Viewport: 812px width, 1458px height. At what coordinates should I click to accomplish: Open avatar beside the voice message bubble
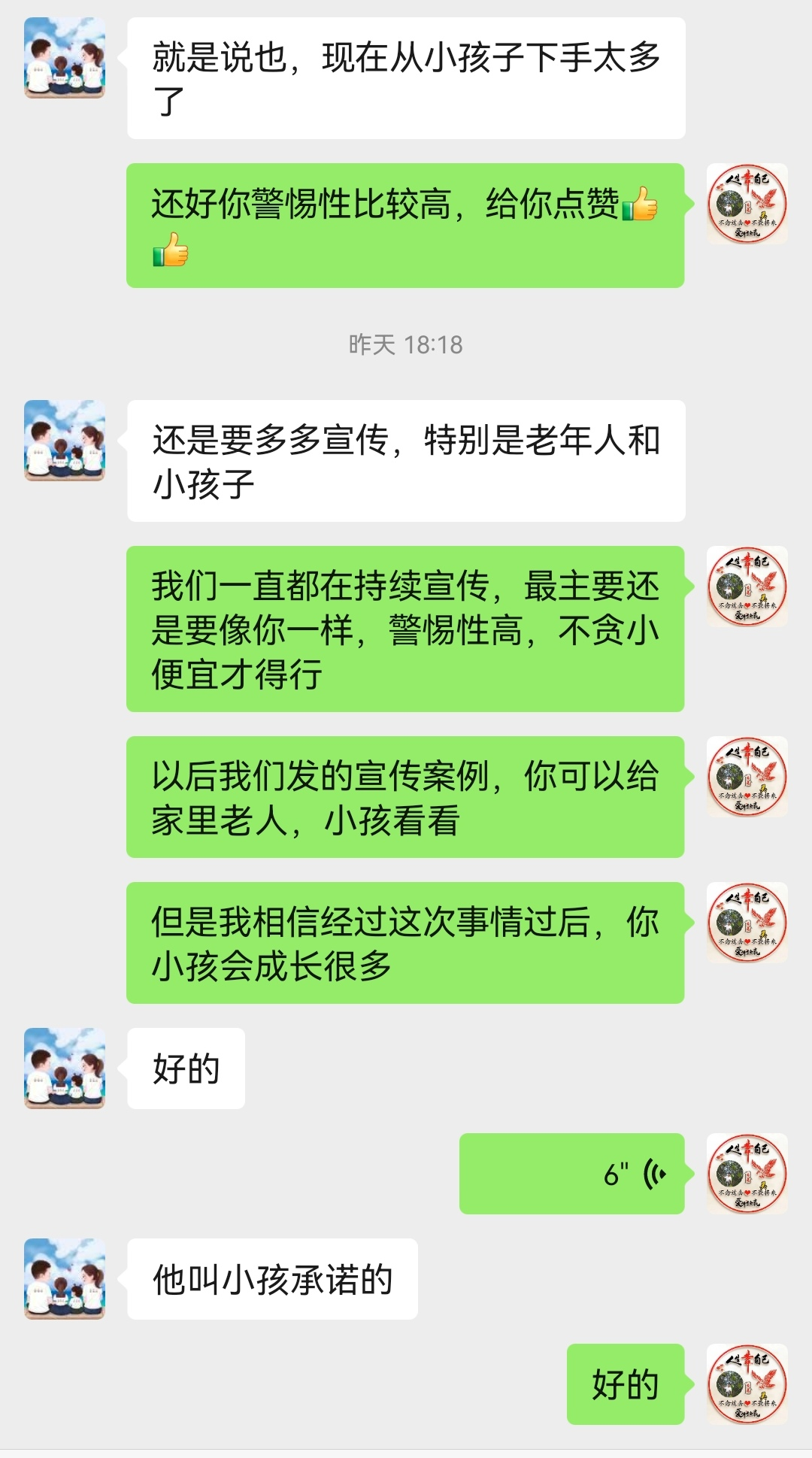(747, 1174)
